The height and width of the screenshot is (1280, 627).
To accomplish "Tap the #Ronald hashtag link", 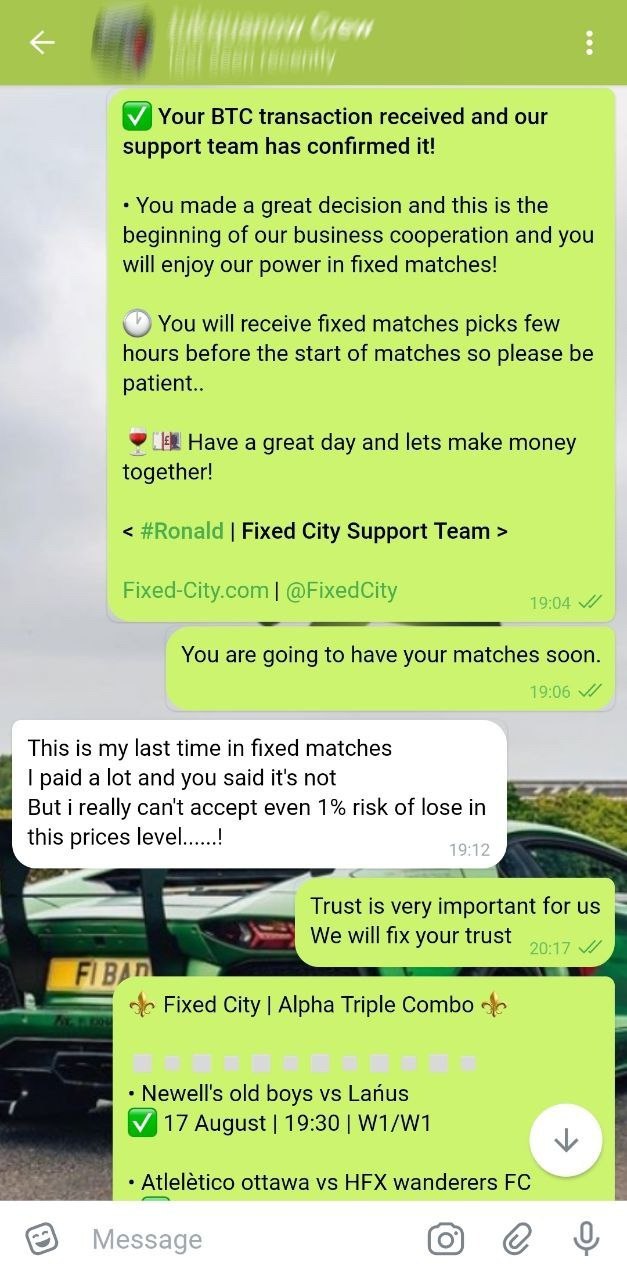I will 182,531.
